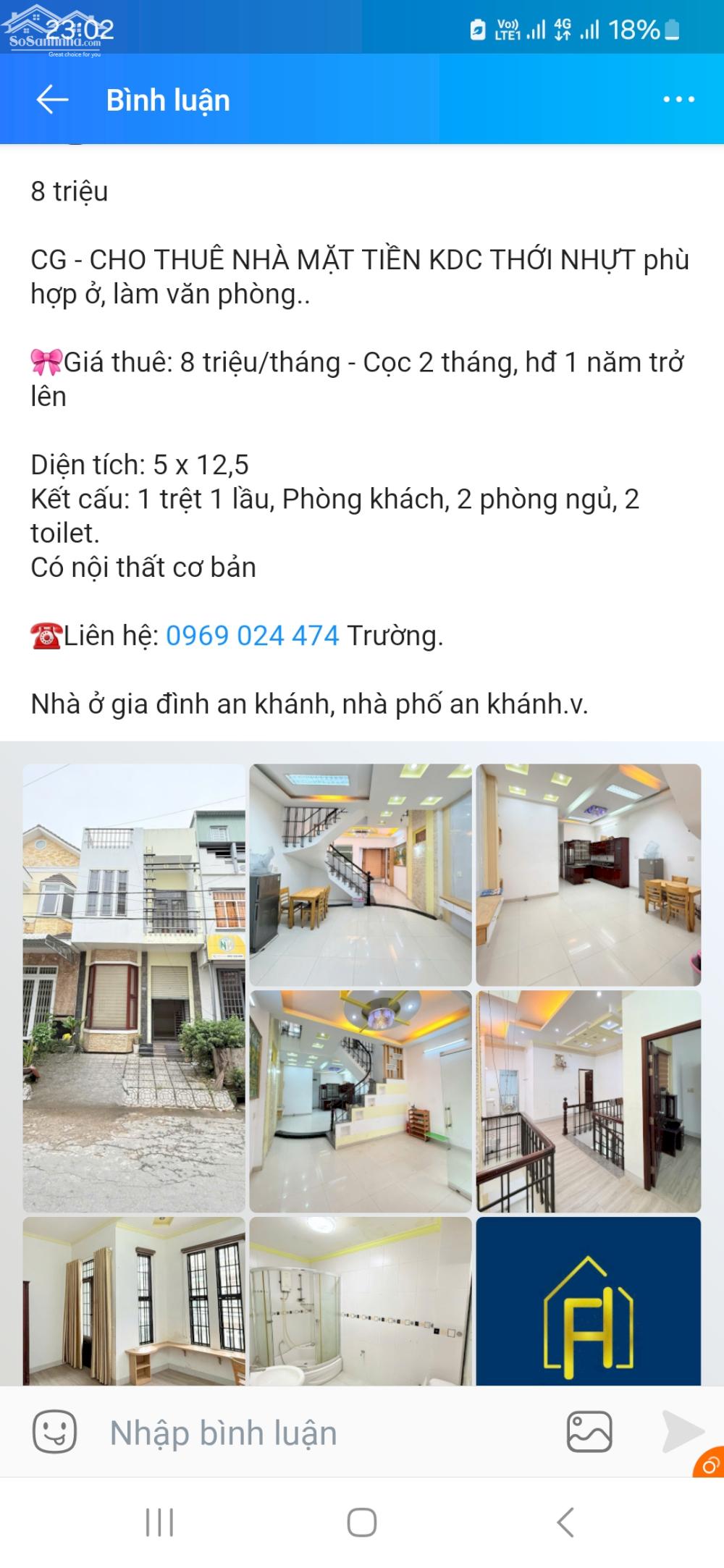Viewport: 724px width, 1568px height.
Task: Go back from the Bình luận screen
Action: pyautogui.click(x=52, y=100)
